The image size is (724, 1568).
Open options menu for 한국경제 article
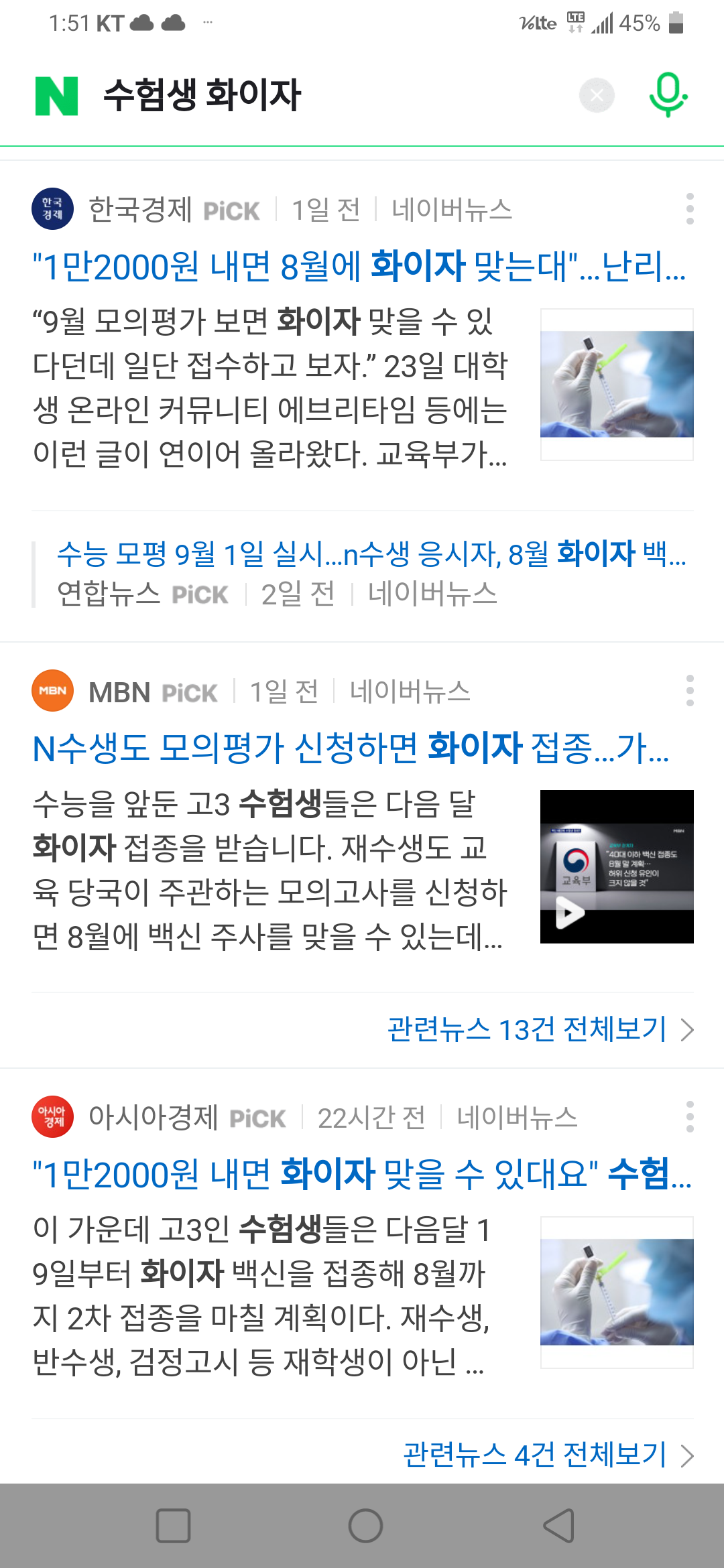689,209
